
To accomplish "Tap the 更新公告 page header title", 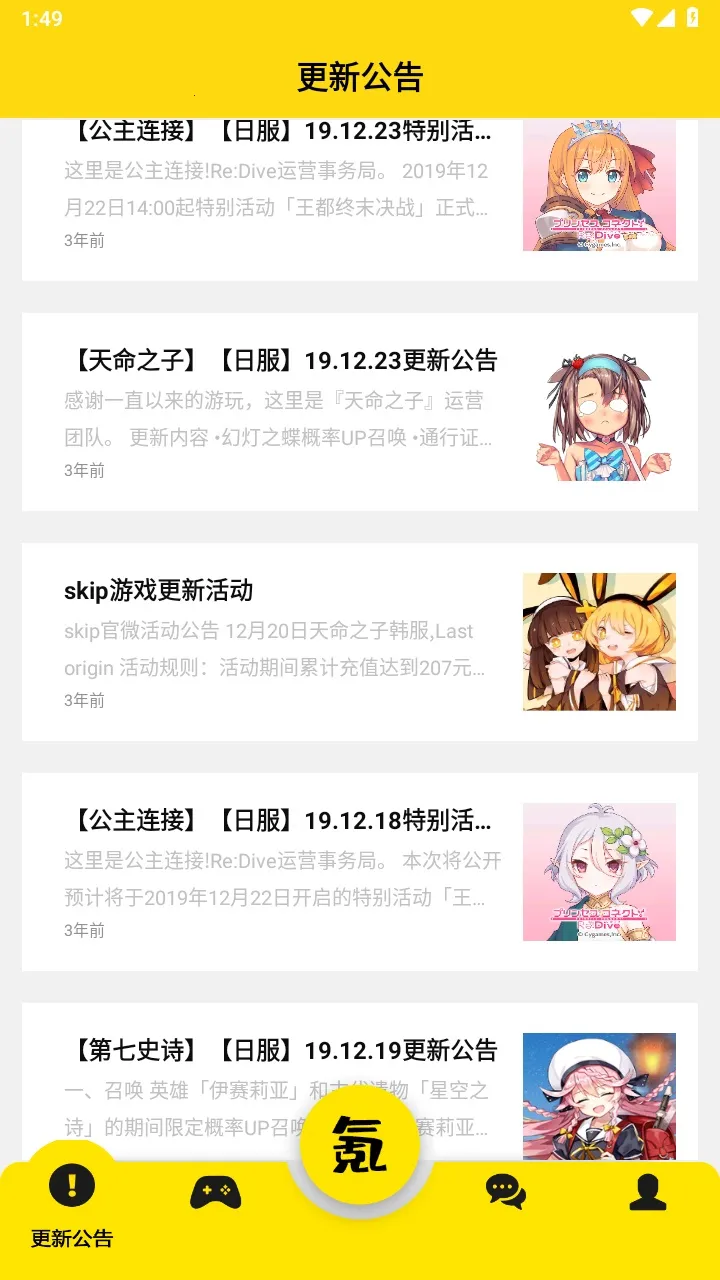I will 360,76.
